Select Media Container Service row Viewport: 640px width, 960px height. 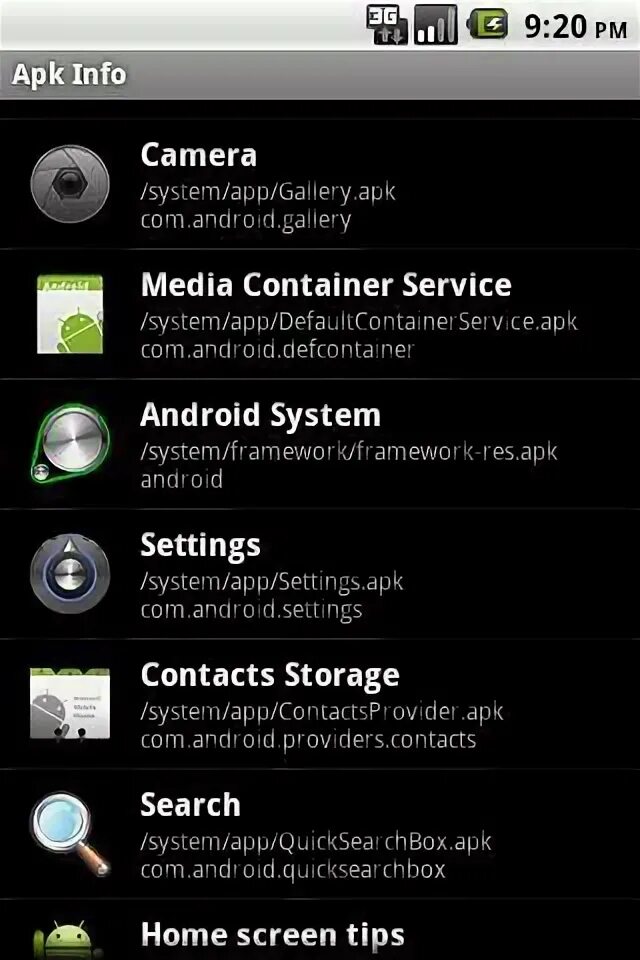tap(320, 315)
